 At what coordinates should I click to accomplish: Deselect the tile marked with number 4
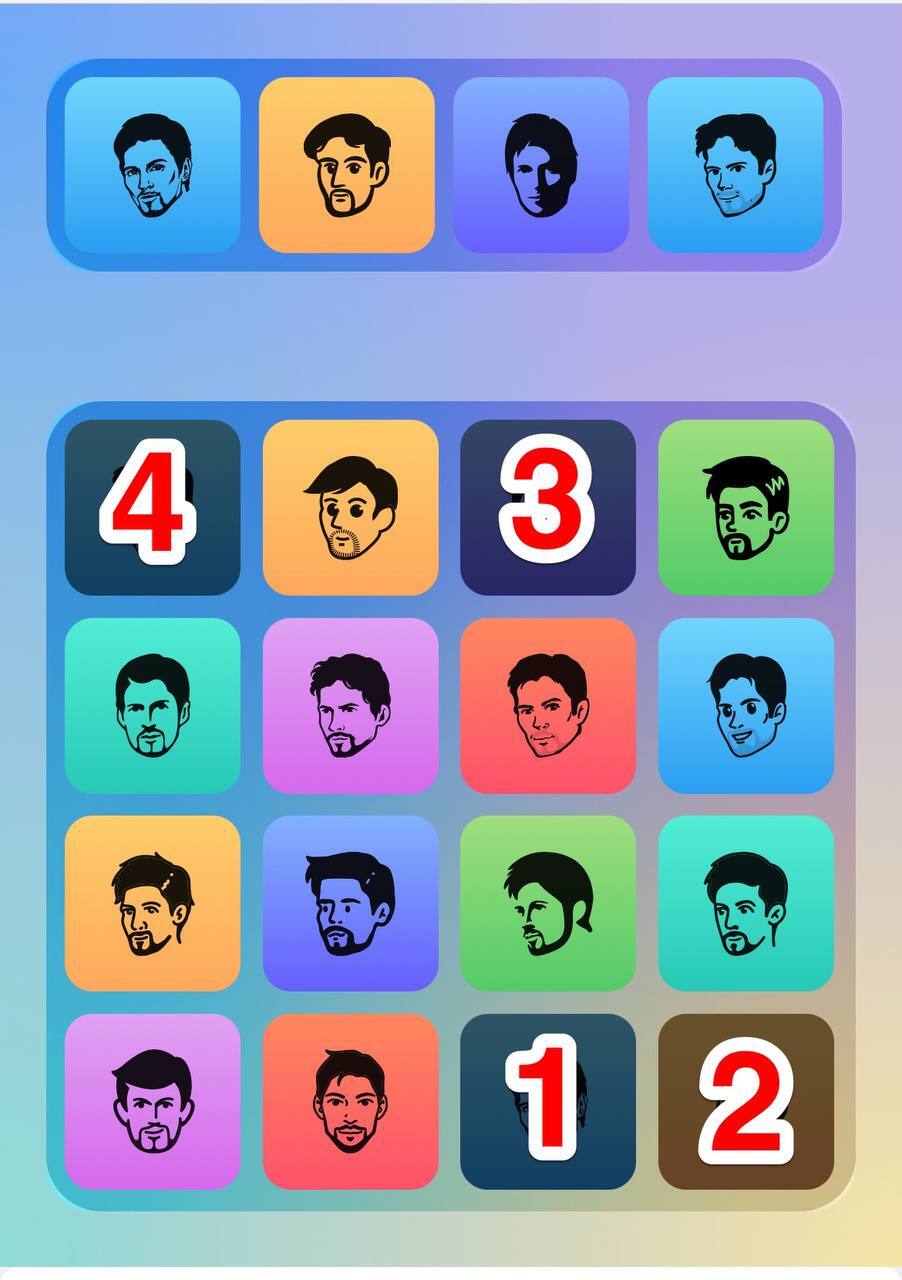tap(152, 507)
